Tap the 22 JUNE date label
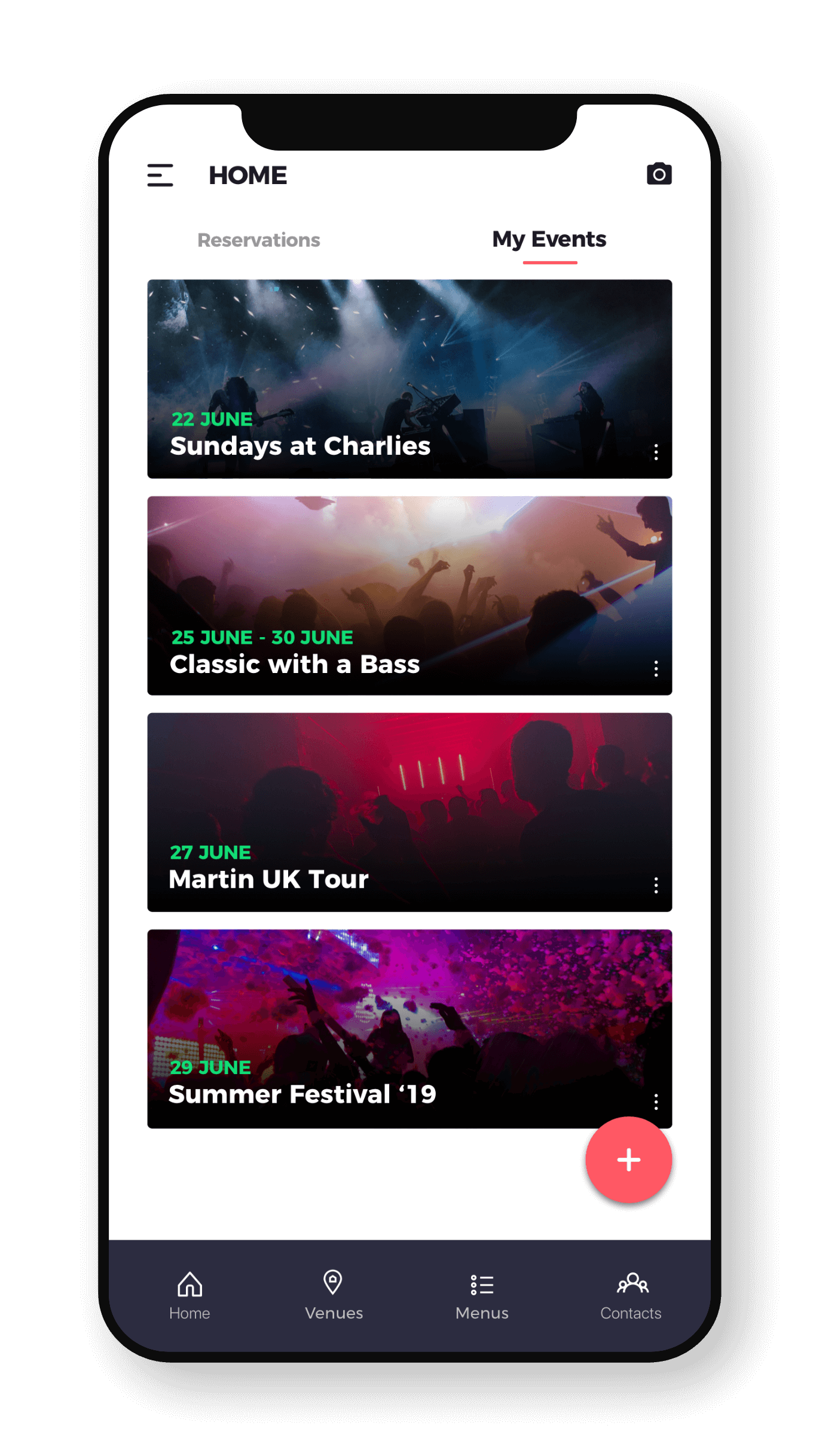Screen dimensions: 819x1456 pos(211,419)
